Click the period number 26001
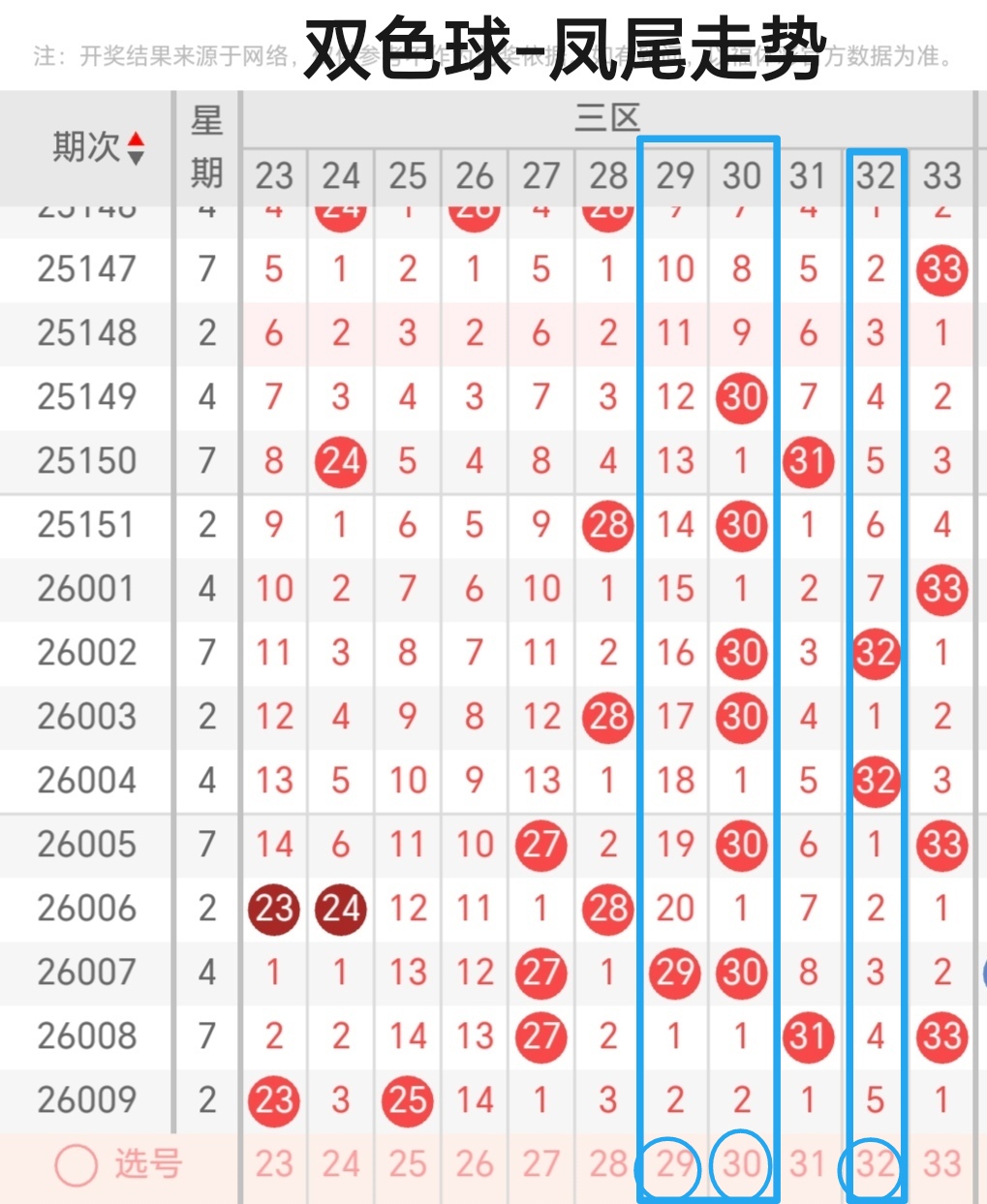This screenshot has height=1204, width=987. click(86, 589)
